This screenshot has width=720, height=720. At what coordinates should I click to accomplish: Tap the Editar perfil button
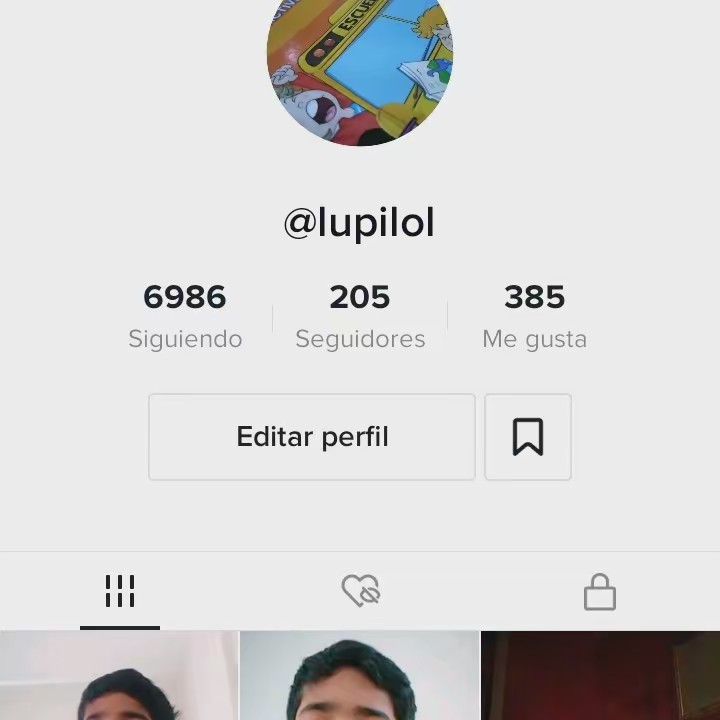312,437
